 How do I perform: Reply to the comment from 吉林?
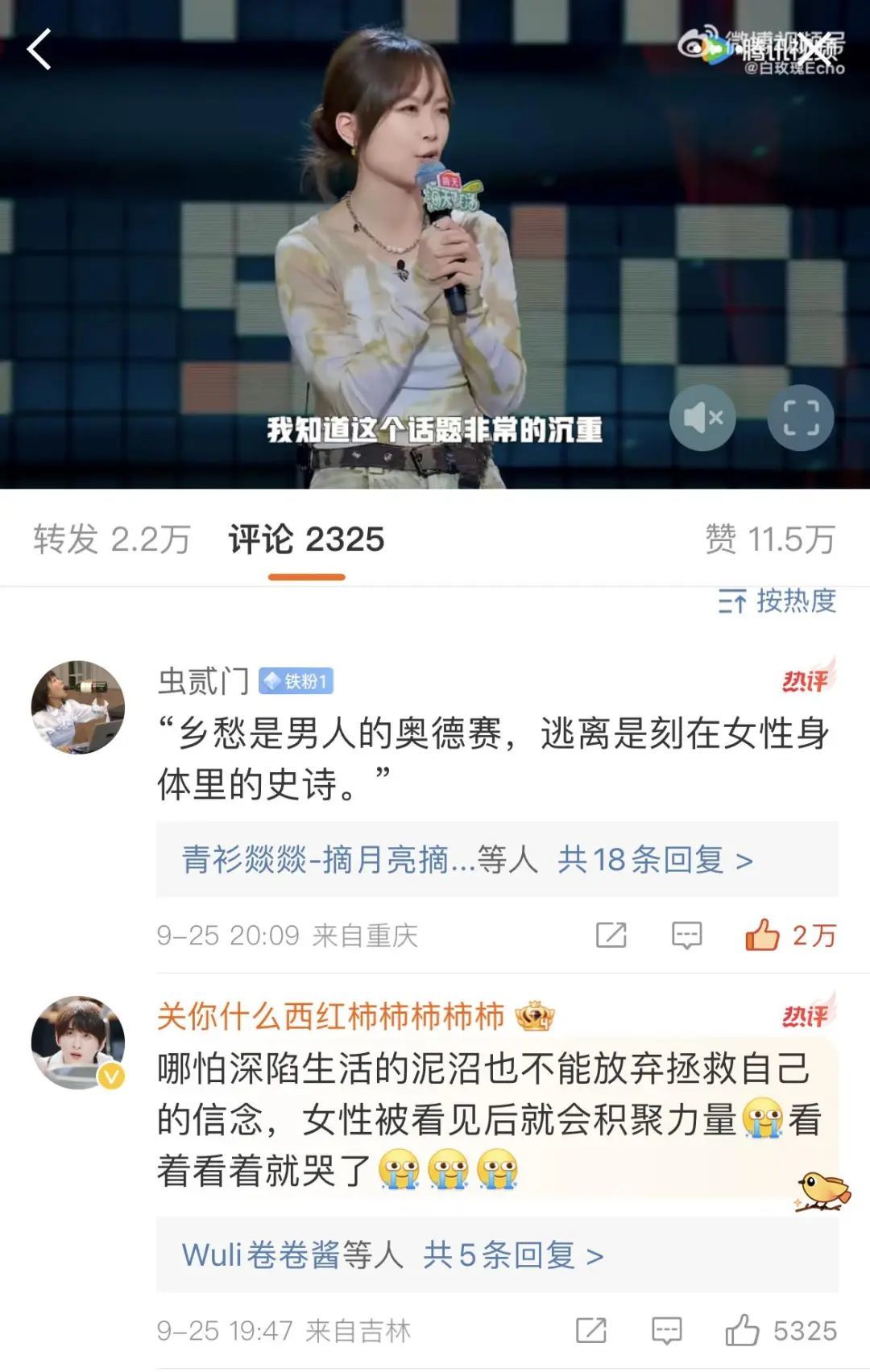666,1330
